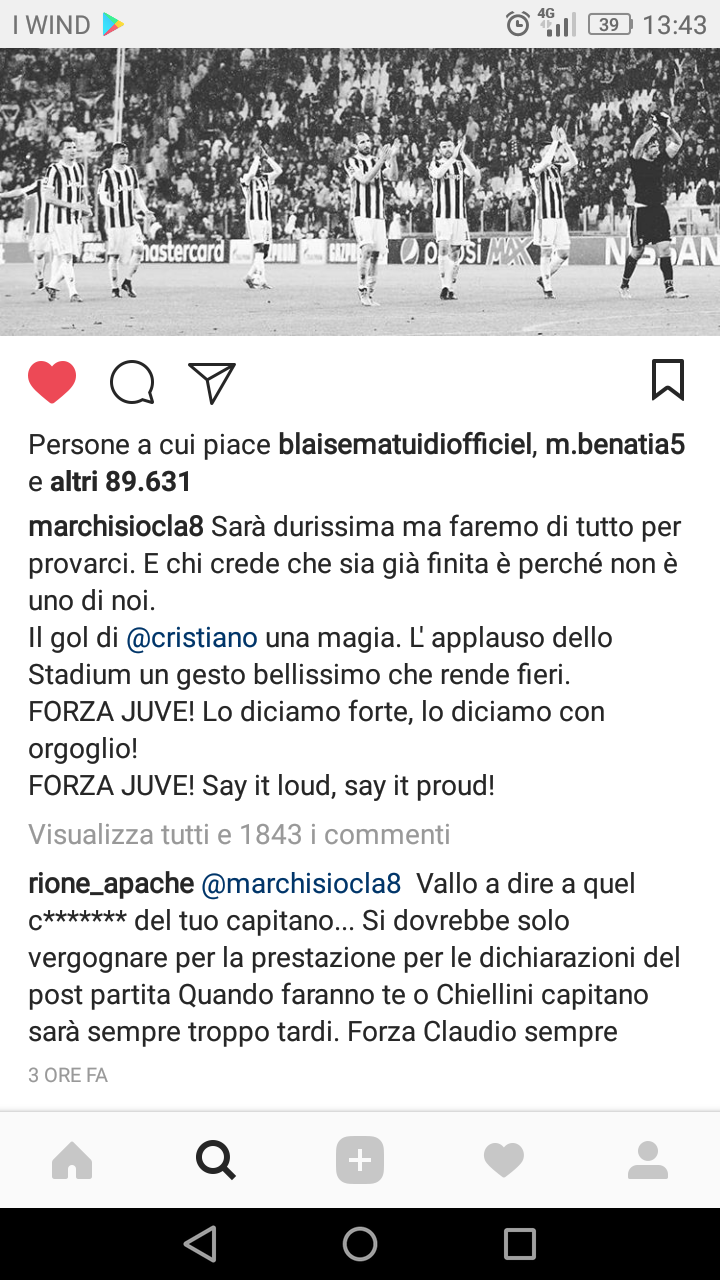Save the post with the bookmark icon
The width and height of the screenshot is (720, 1280).
[x=668, y=381]
